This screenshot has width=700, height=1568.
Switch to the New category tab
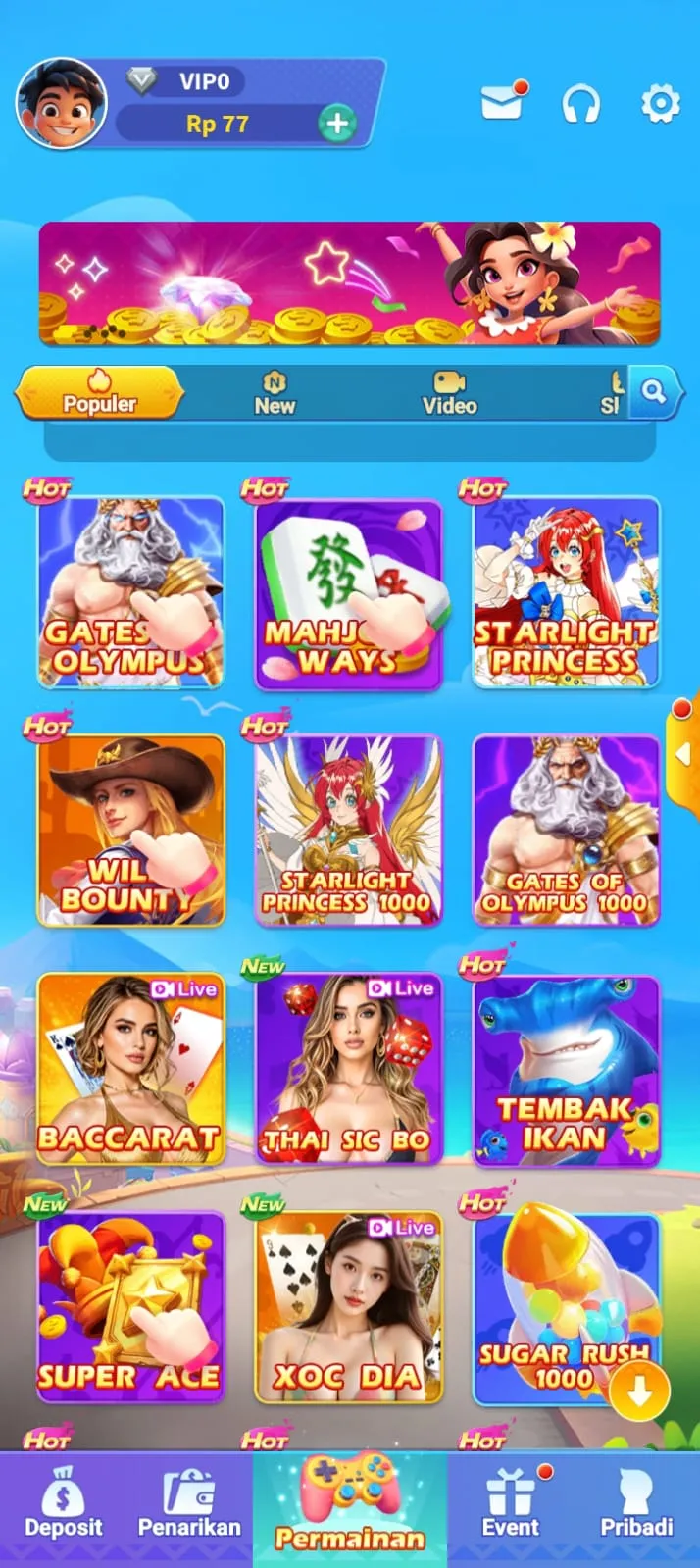(x=275, y=393)
